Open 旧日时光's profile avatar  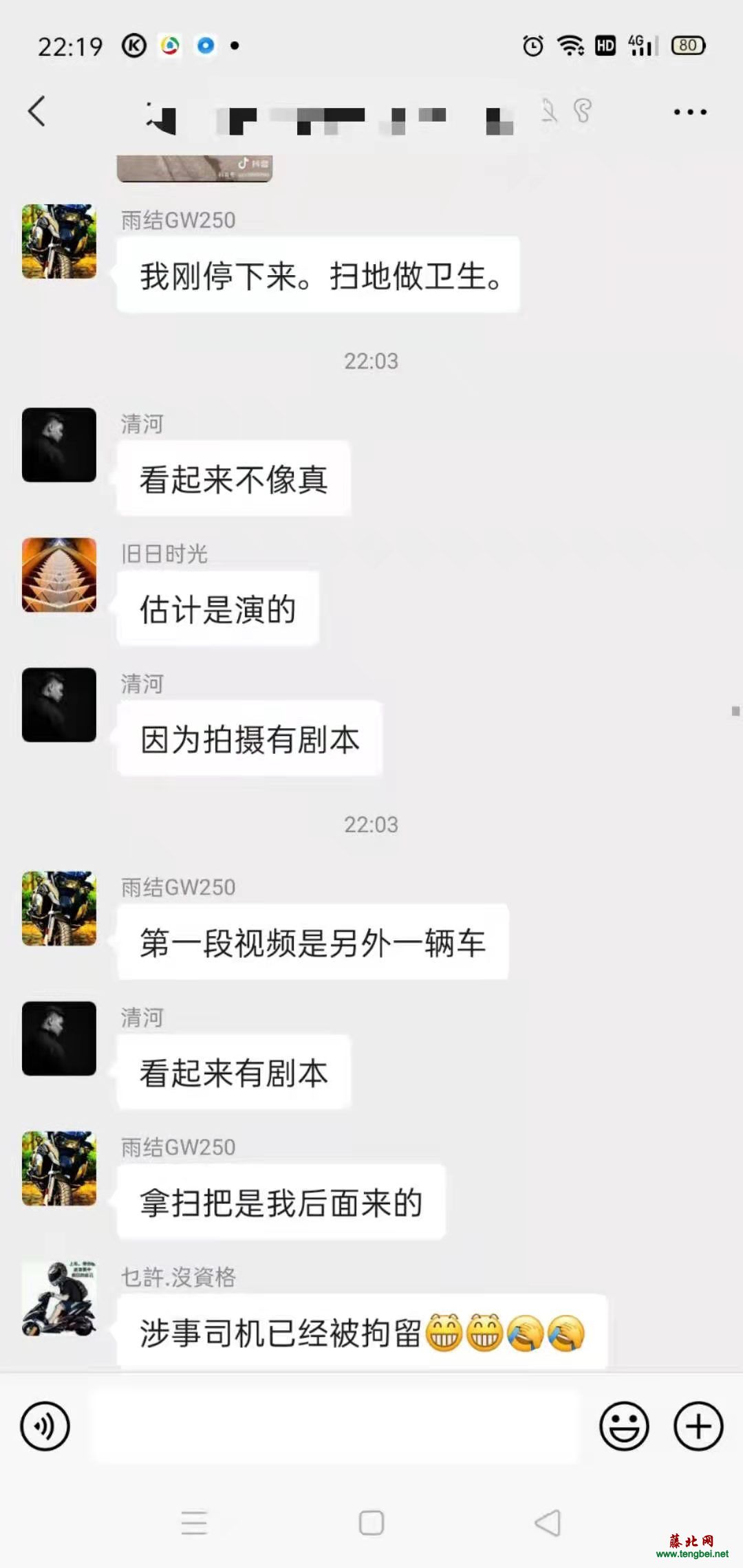59,575
